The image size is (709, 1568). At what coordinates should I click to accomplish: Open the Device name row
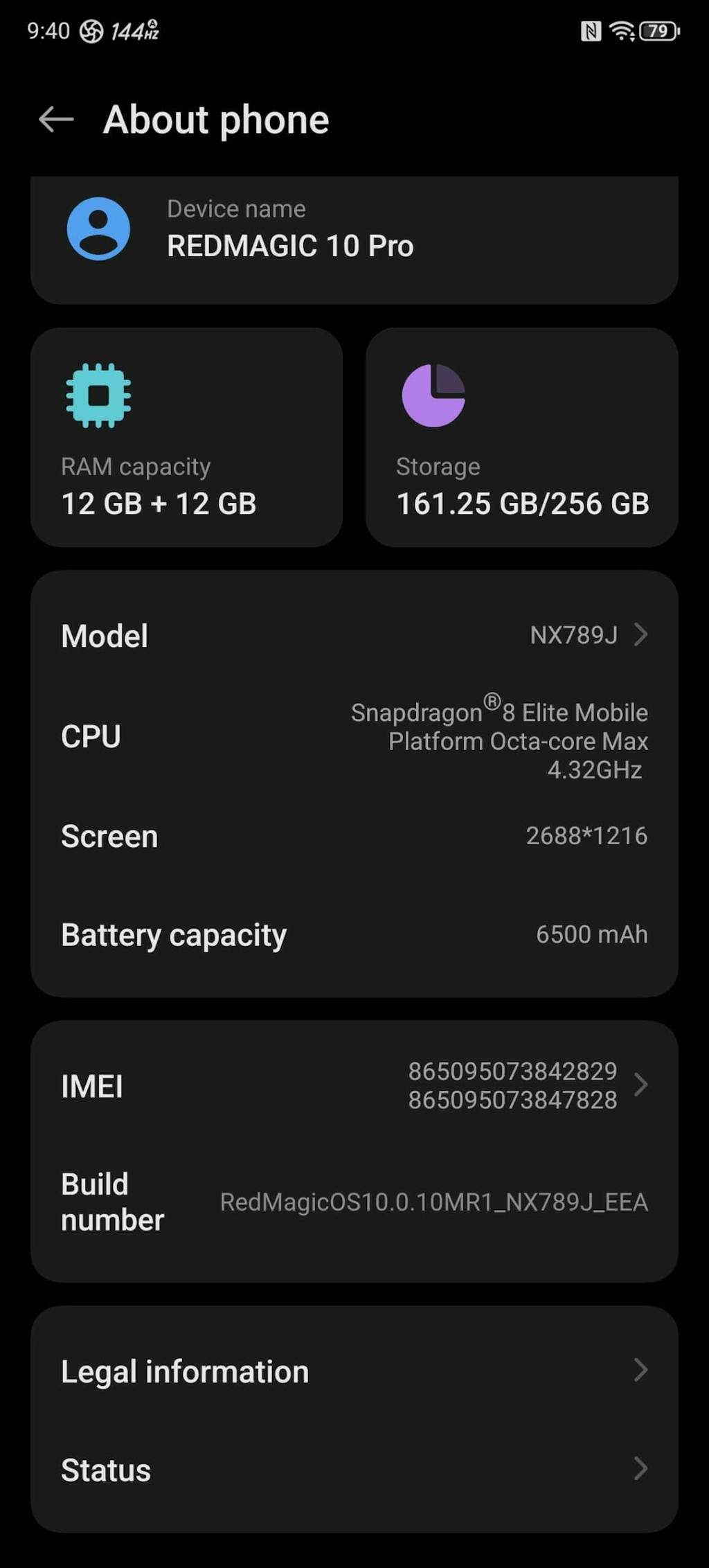pos(353,230)
